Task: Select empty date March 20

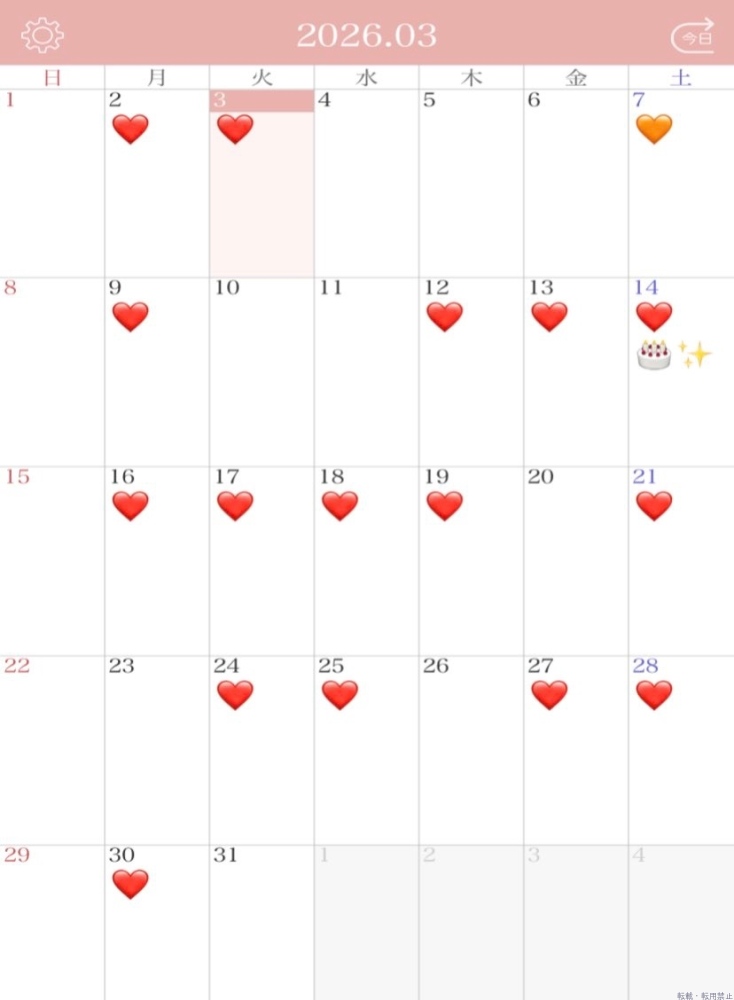Action: (x=575, y=560)
